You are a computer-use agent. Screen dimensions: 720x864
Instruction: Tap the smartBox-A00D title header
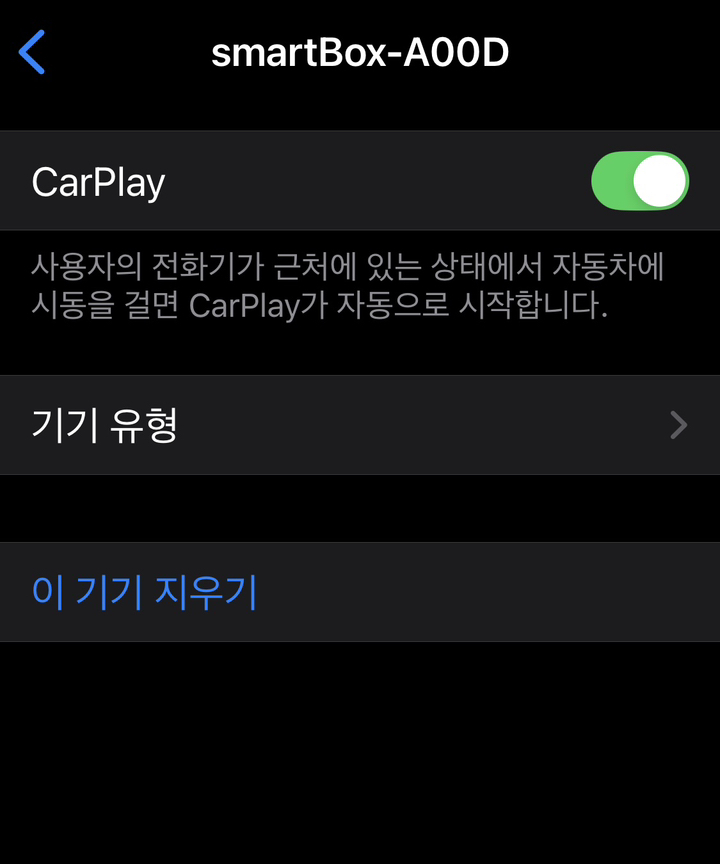coord(360,52)
